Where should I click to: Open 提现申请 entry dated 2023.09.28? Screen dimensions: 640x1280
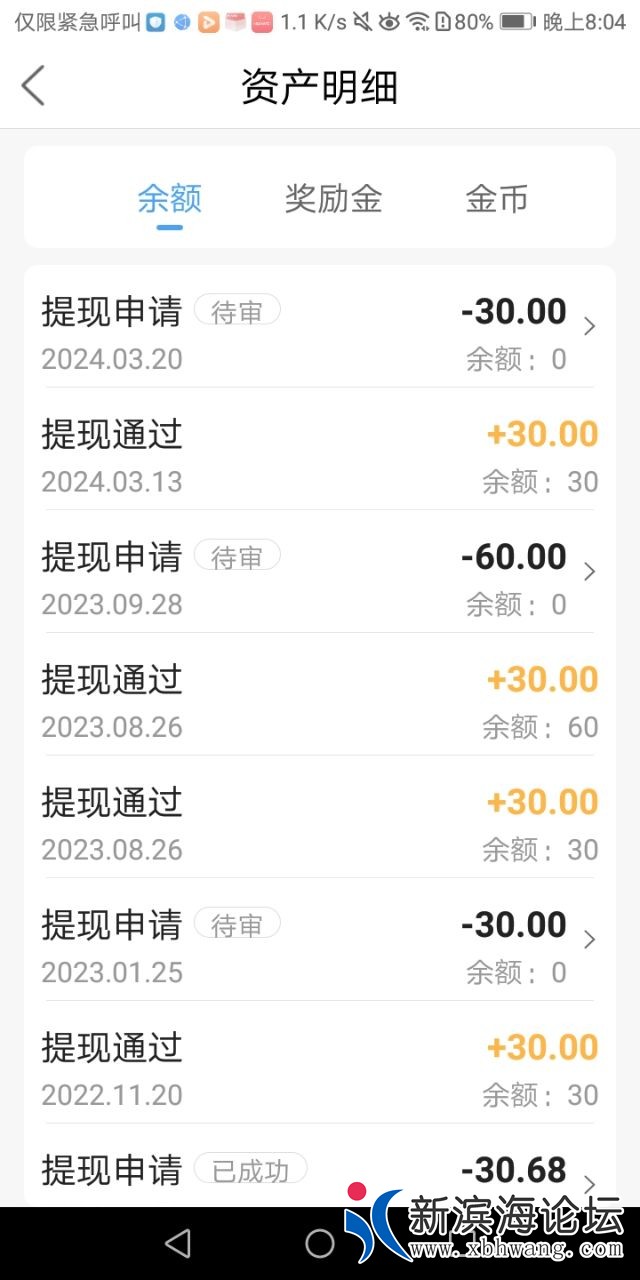coord(318,573)
